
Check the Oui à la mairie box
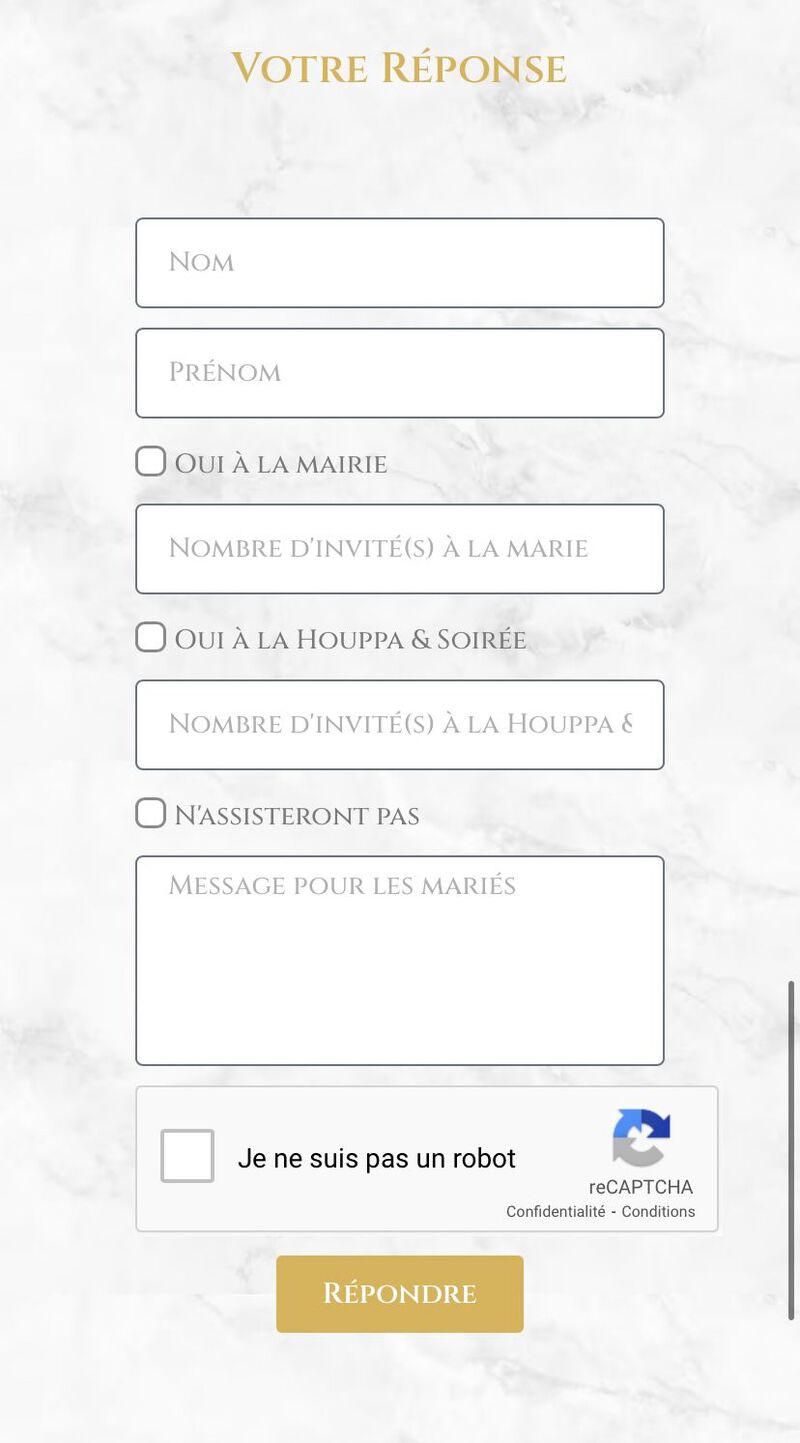point(151,462)
